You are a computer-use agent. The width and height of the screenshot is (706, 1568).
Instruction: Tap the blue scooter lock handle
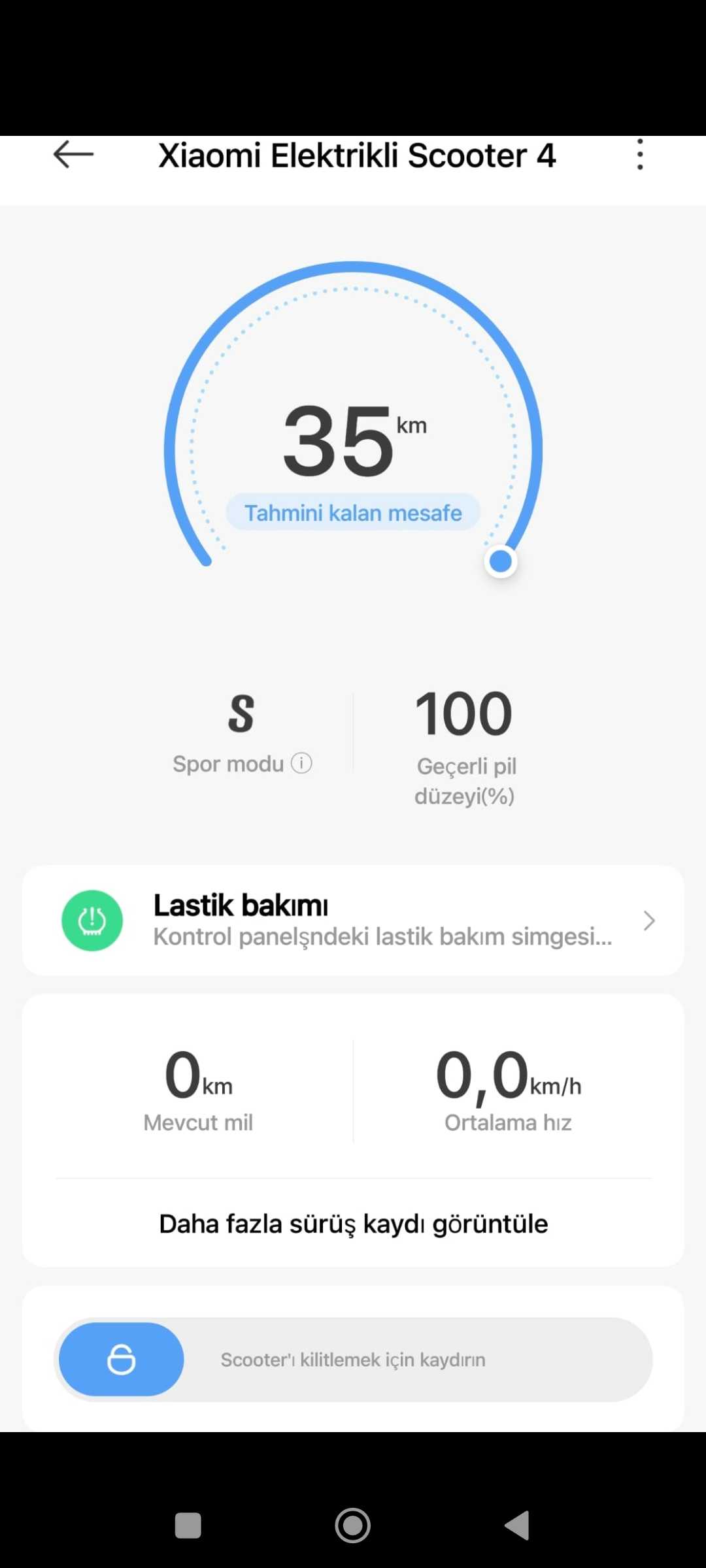(122, 1360)
